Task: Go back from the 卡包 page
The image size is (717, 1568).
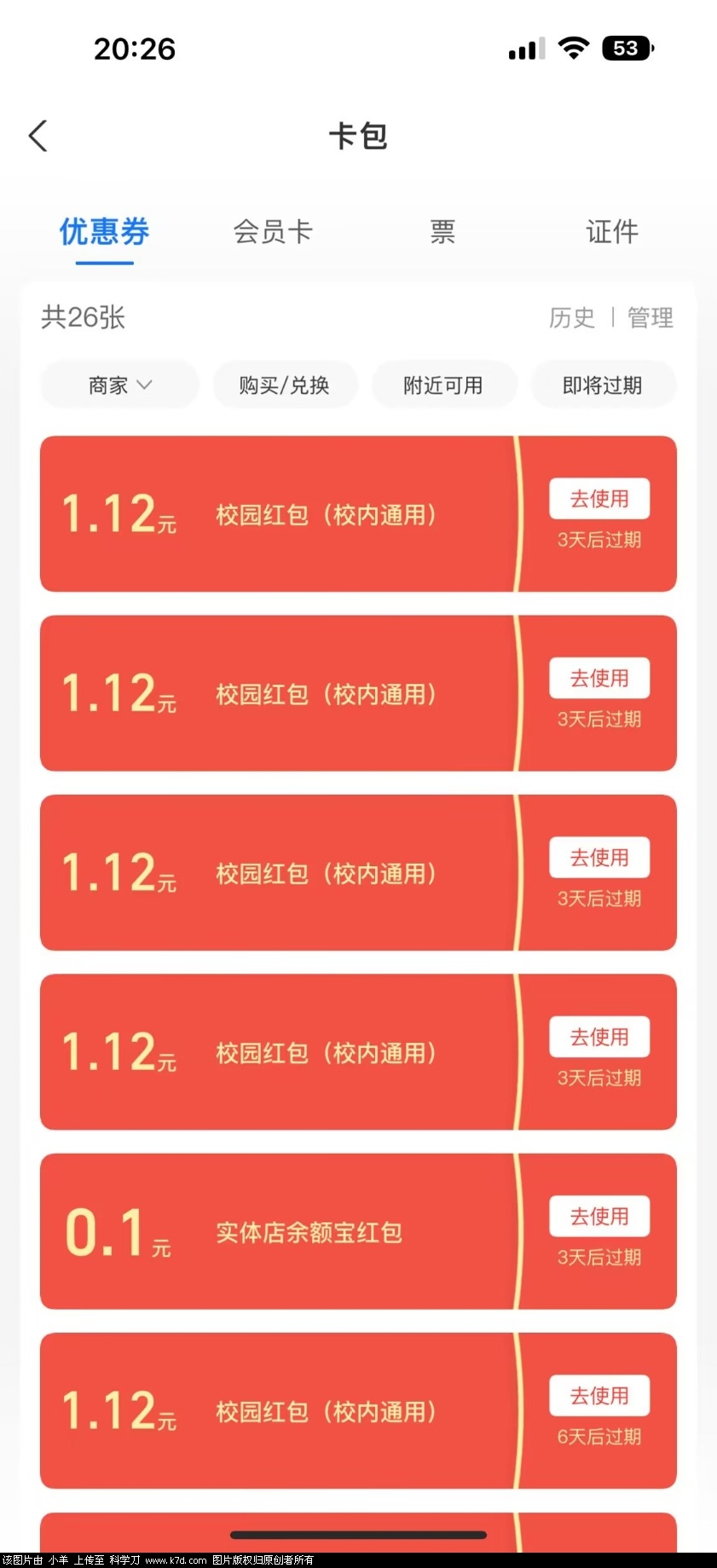Action: click(38, 136)
